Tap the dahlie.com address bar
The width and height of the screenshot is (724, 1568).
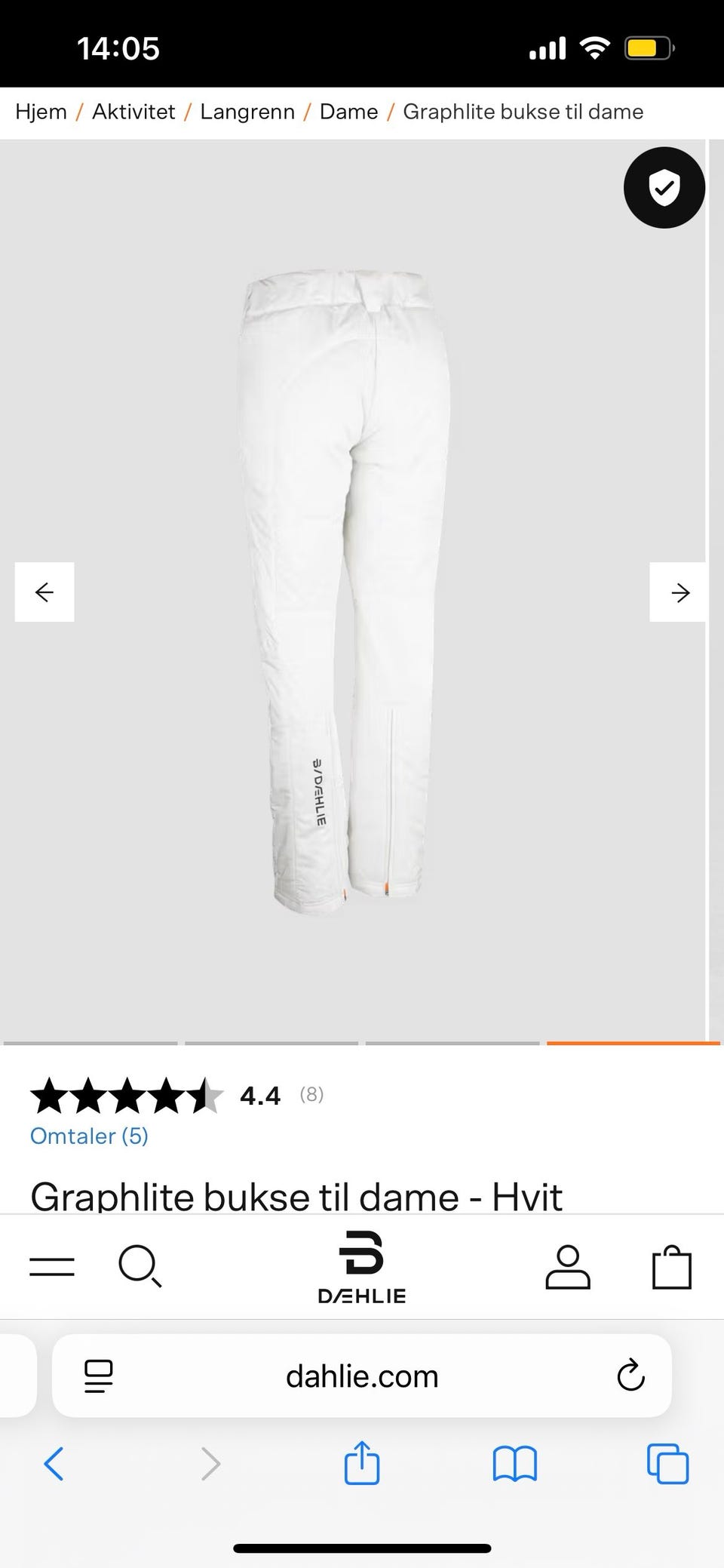click(x=362, y=1376)
